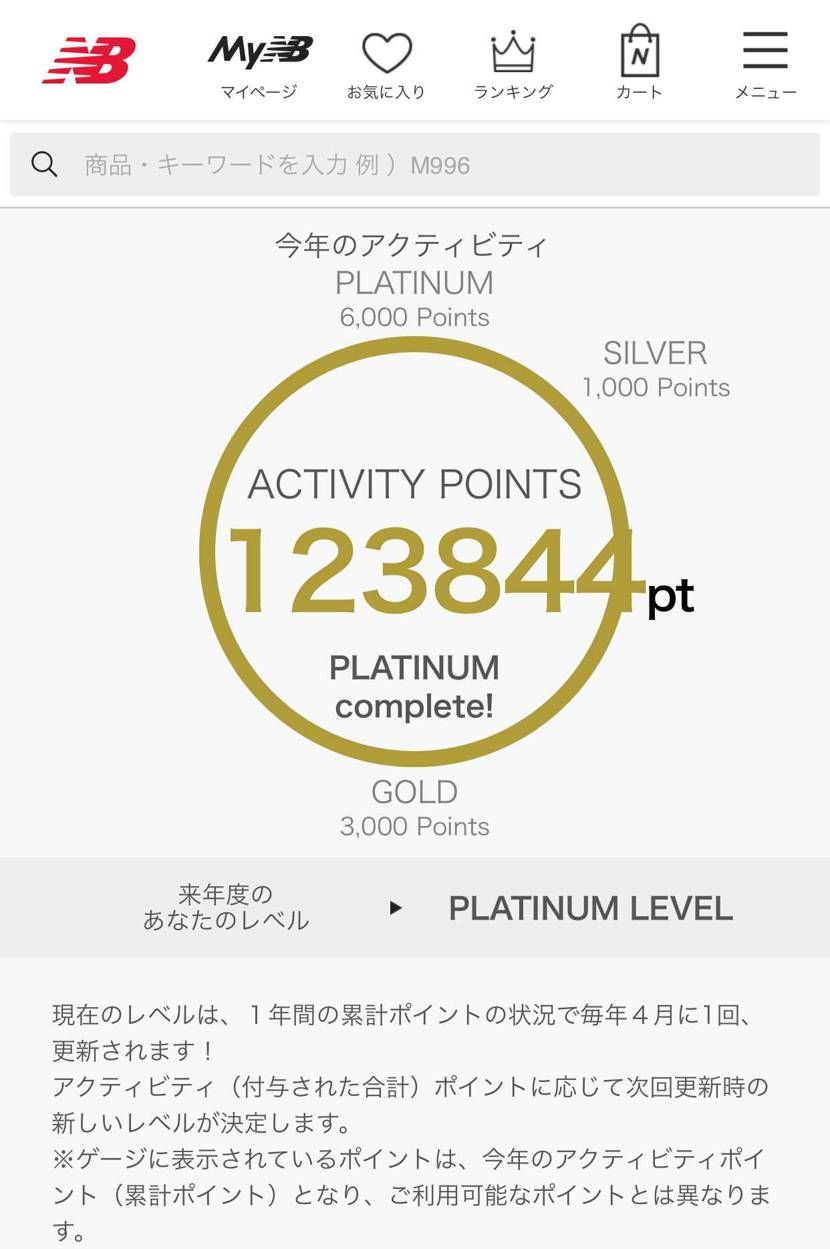The height and width of the screenshot is (1249, 830).
Task: Open the カート cart page
Action: tap(640, 62)
